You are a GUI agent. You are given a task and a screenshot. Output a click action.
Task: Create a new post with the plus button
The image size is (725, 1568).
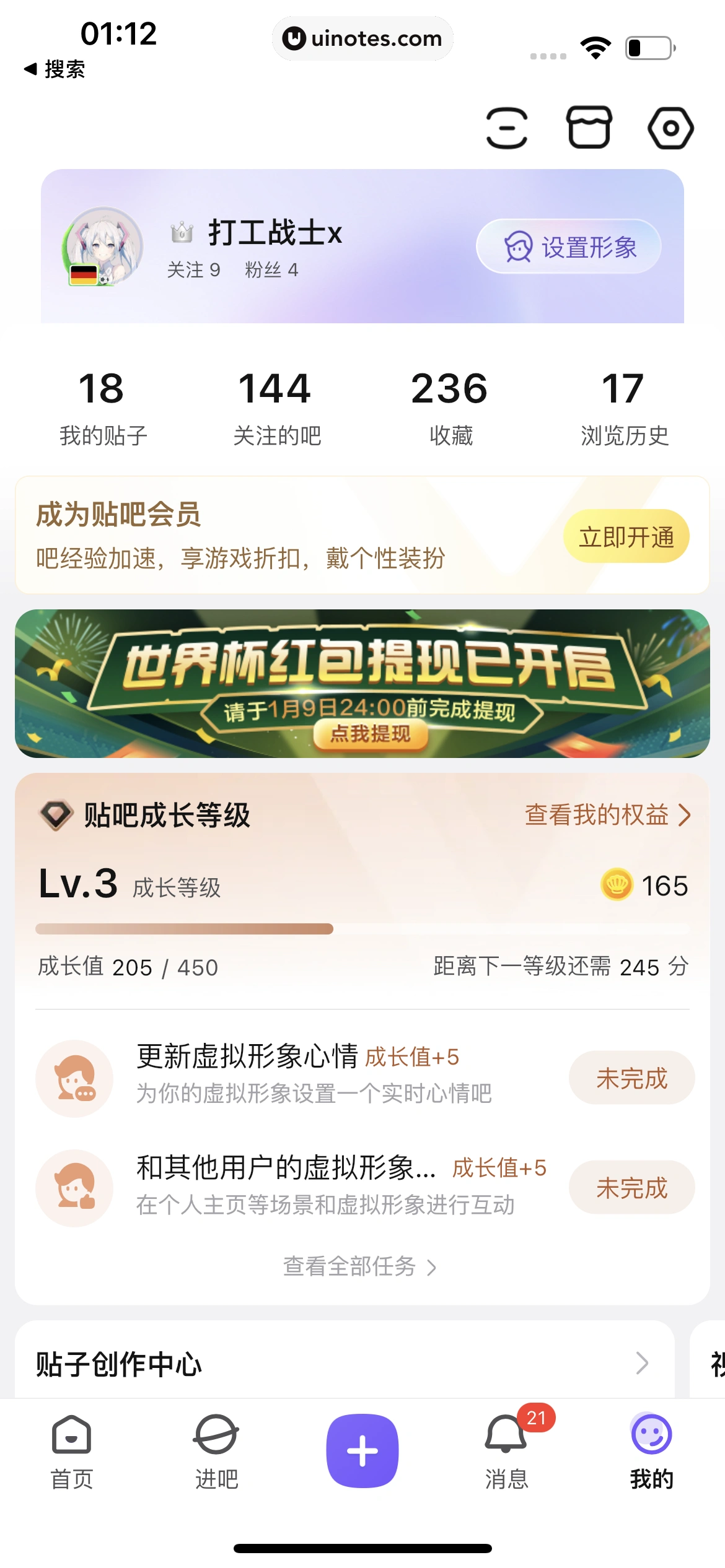coord(362,1450)
